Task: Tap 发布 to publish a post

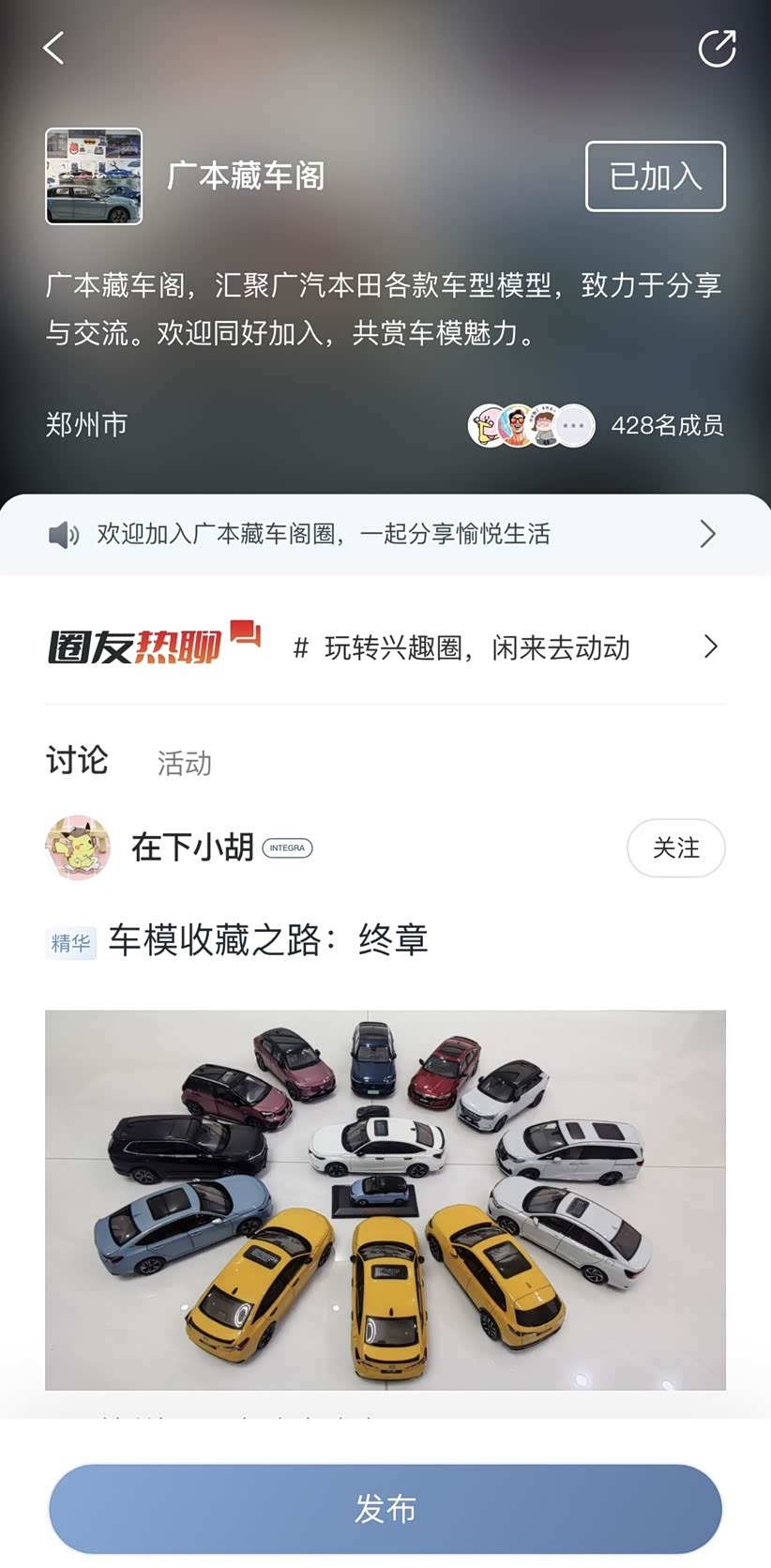Action: coord(385,1509)
